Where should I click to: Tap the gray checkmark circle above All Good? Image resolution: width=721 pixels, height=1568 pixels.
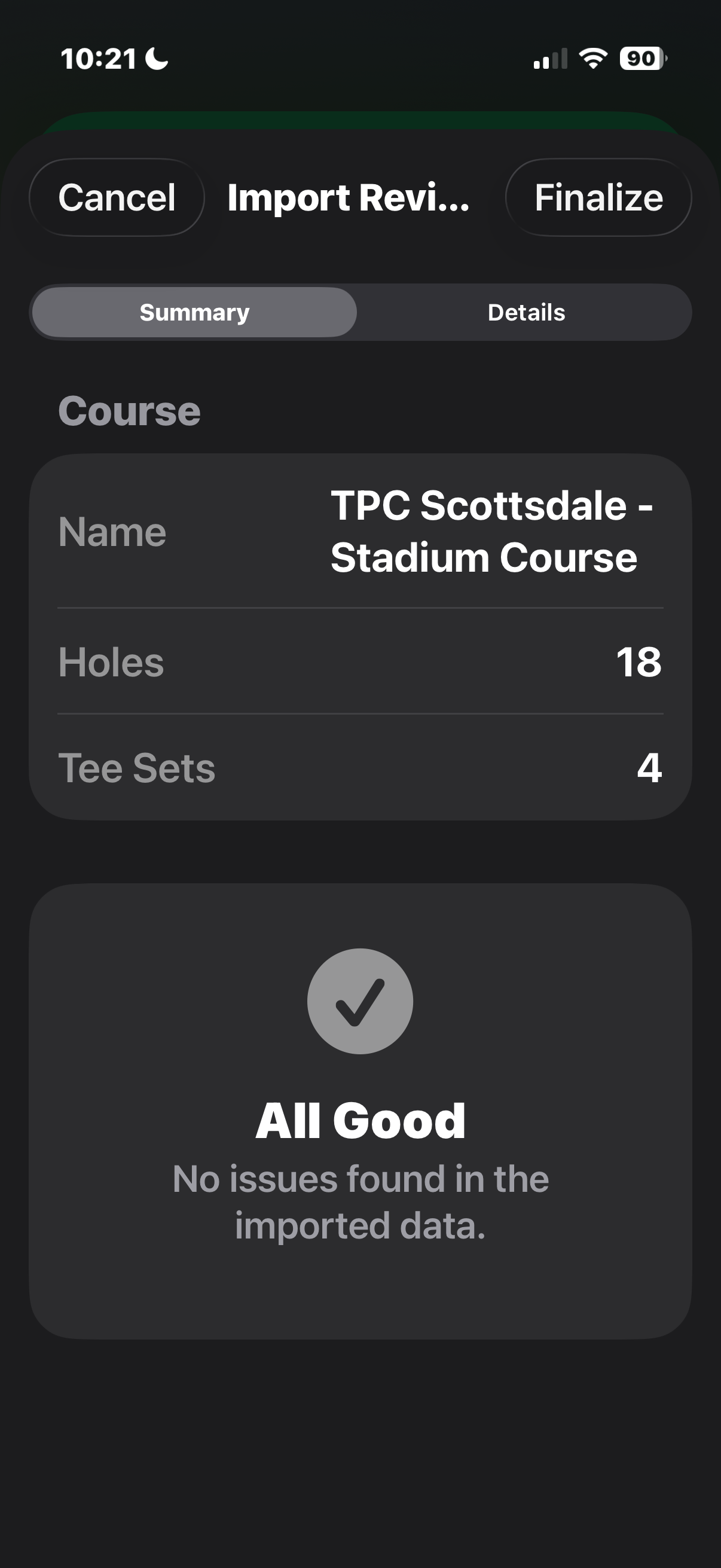[x=360, y=1000]
